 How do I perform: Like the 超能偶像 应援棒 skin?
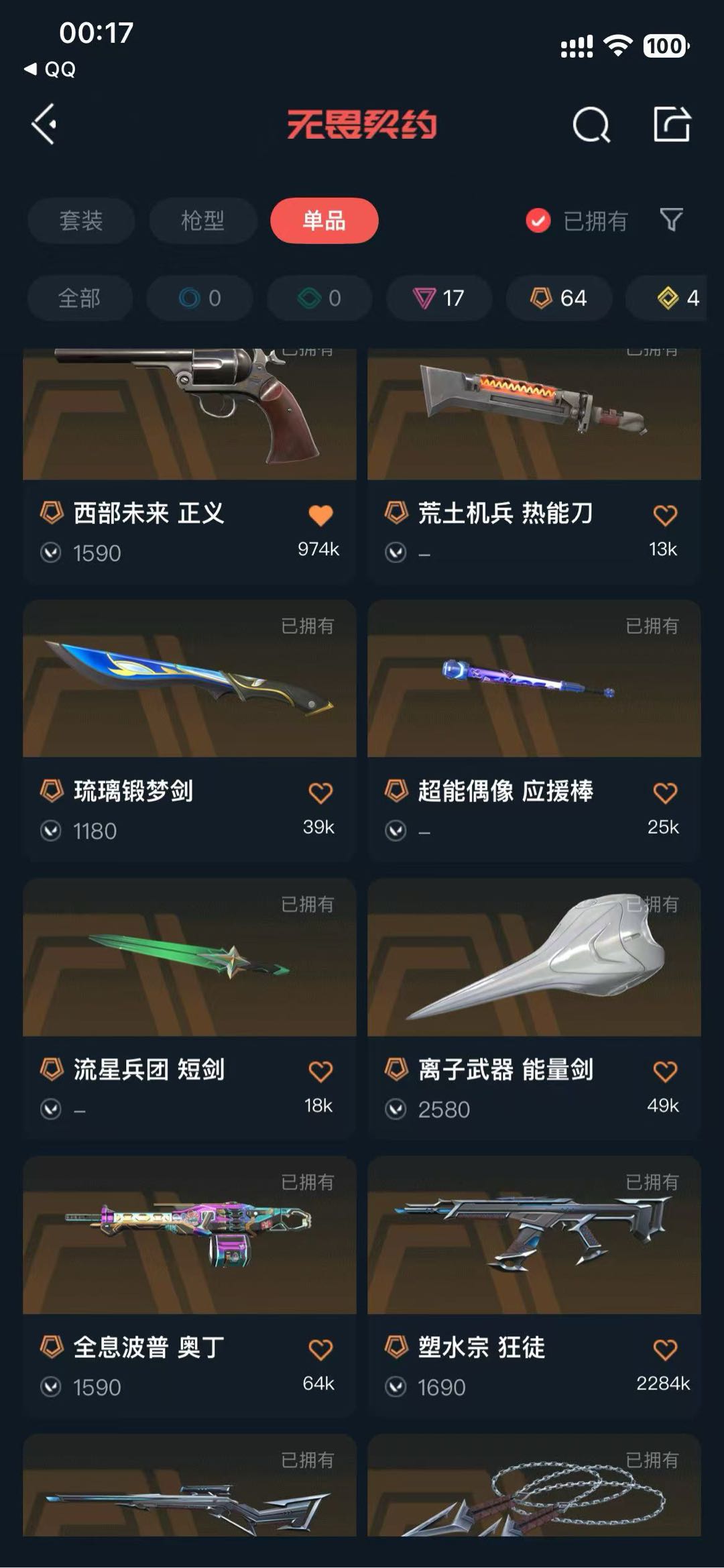click(665, 793)
